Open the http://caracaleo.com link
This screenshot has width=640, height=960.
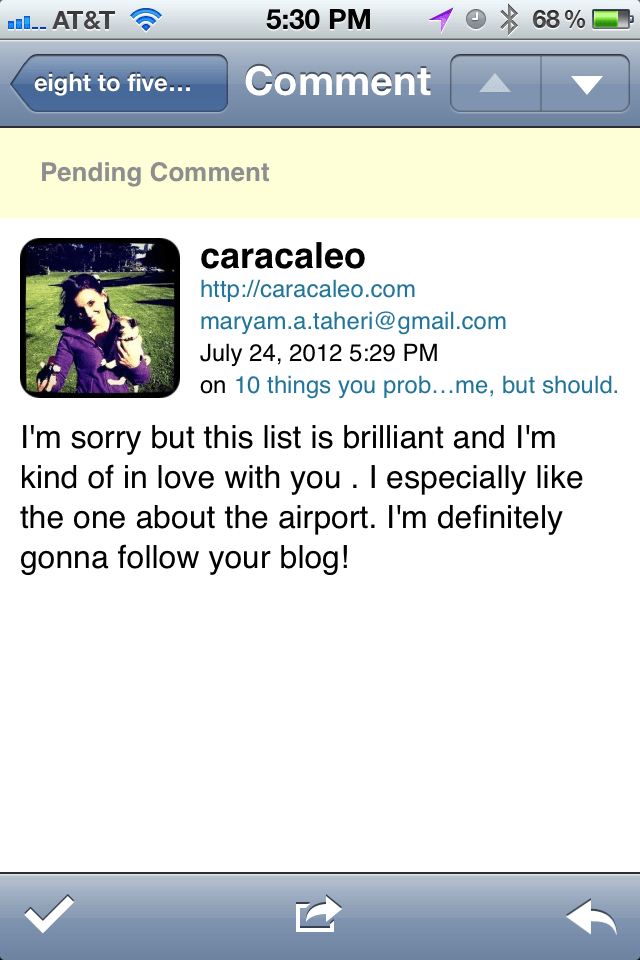point(307,290)
